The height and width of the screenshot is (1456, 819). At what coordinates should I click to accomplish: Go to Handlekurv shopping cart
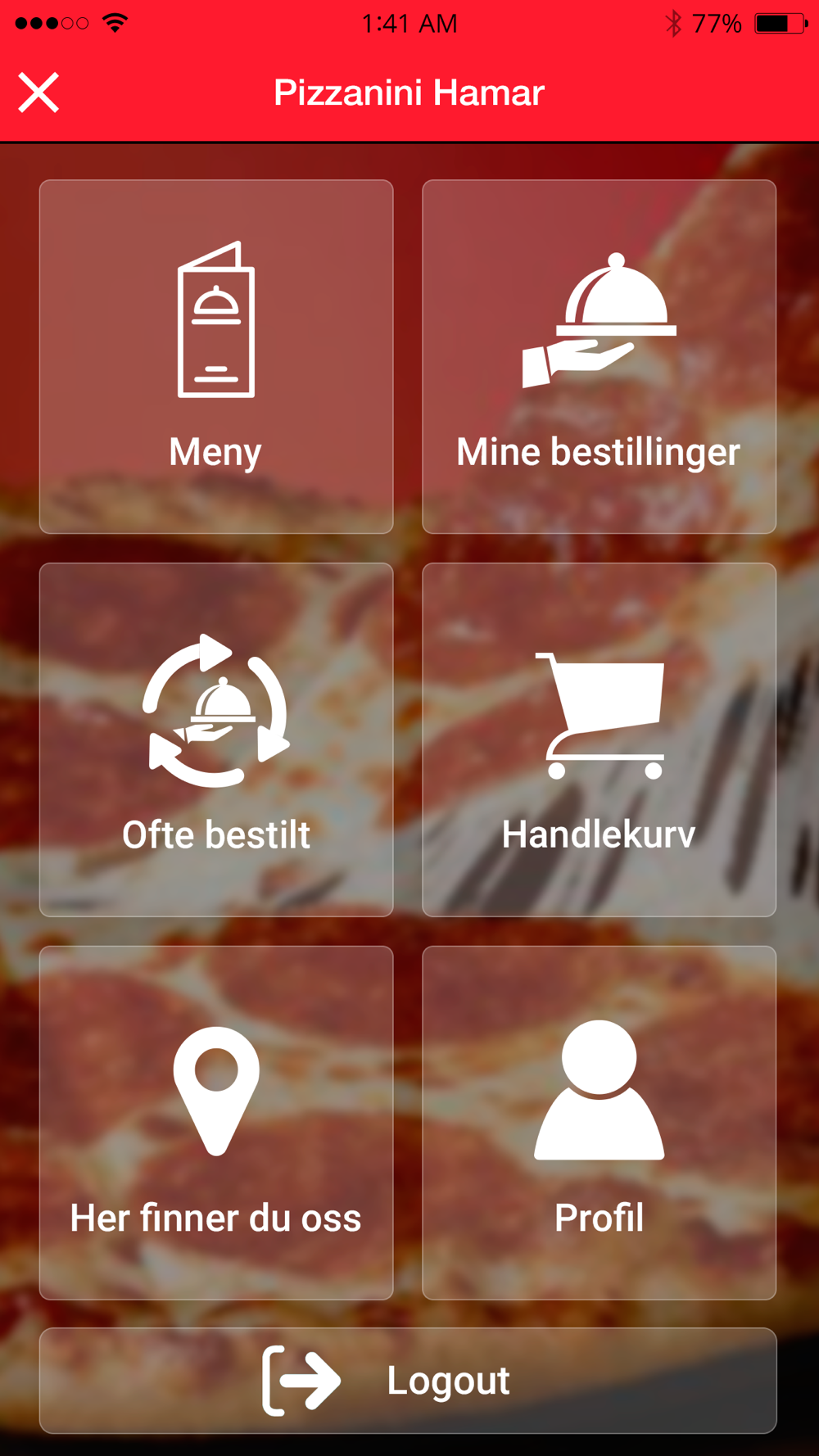pyautogui.click(x=599, y=739)
